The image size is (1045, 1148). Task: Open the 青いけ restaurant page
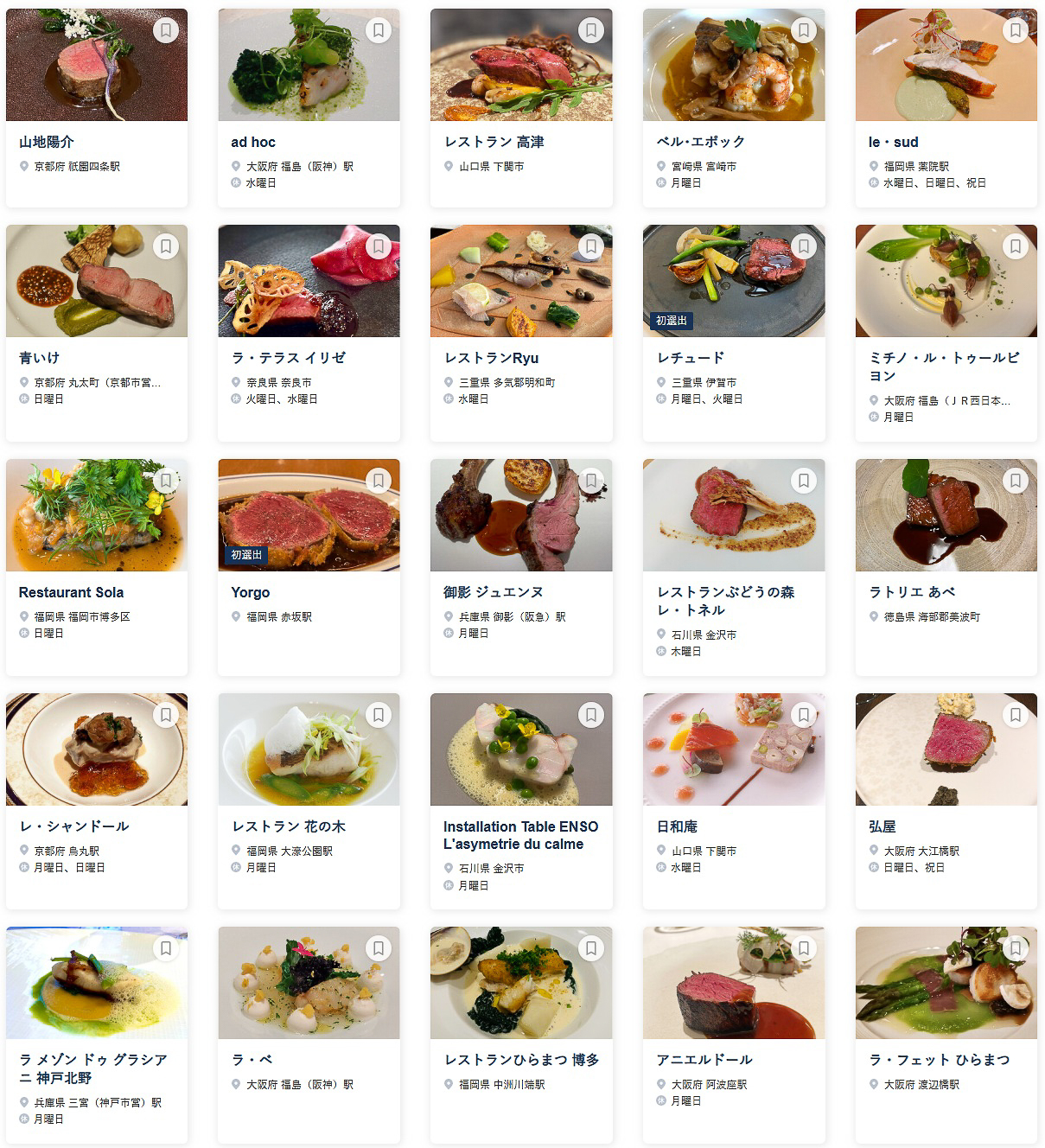pyautogui.click(x=38, y=356)
